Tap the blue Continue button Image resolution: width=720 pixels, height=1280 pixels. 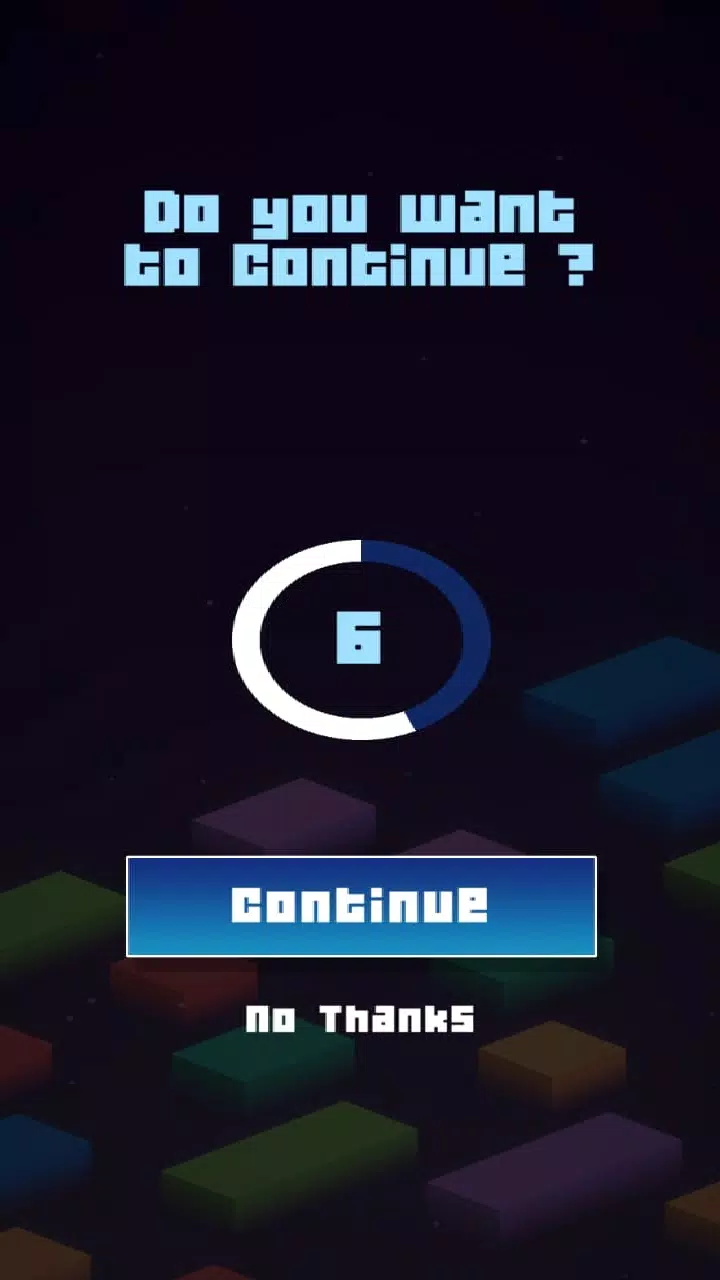[361, 906]
